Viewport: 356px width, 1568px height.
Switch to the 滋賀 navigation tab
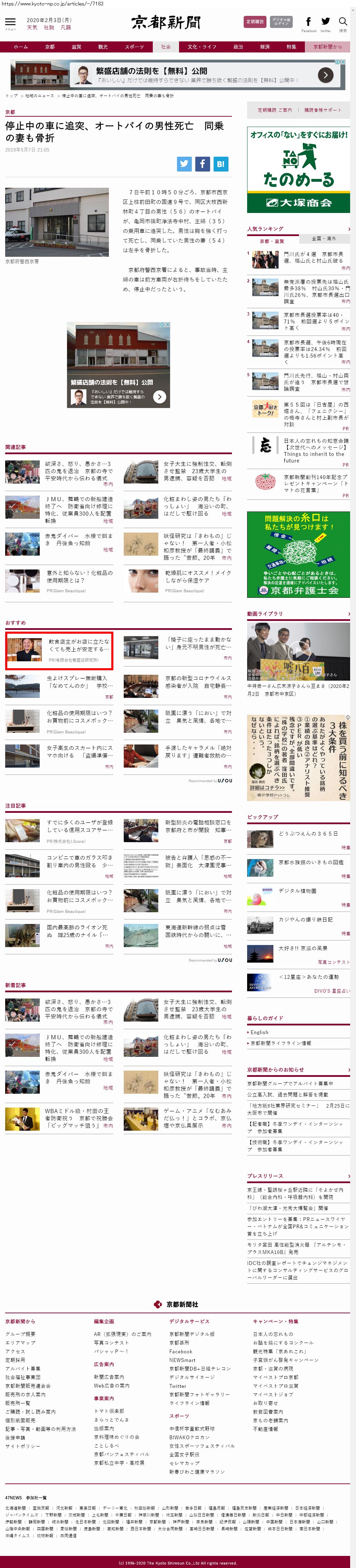click(x=76, y=46)
